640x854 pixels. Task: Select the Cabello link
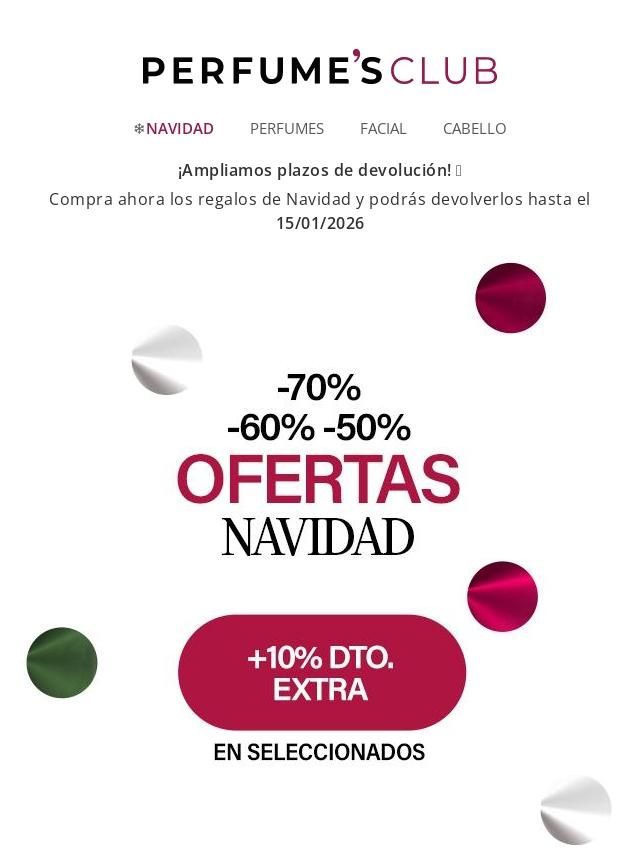click(474, 129)
